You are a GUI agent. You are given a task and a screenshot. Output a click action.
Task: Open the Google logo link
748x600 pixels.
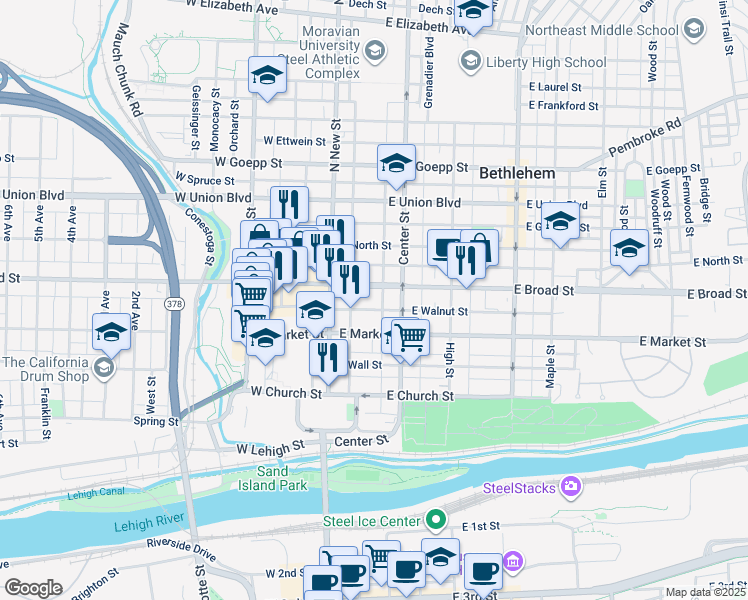pyautogui.click(x=33, y=588)
